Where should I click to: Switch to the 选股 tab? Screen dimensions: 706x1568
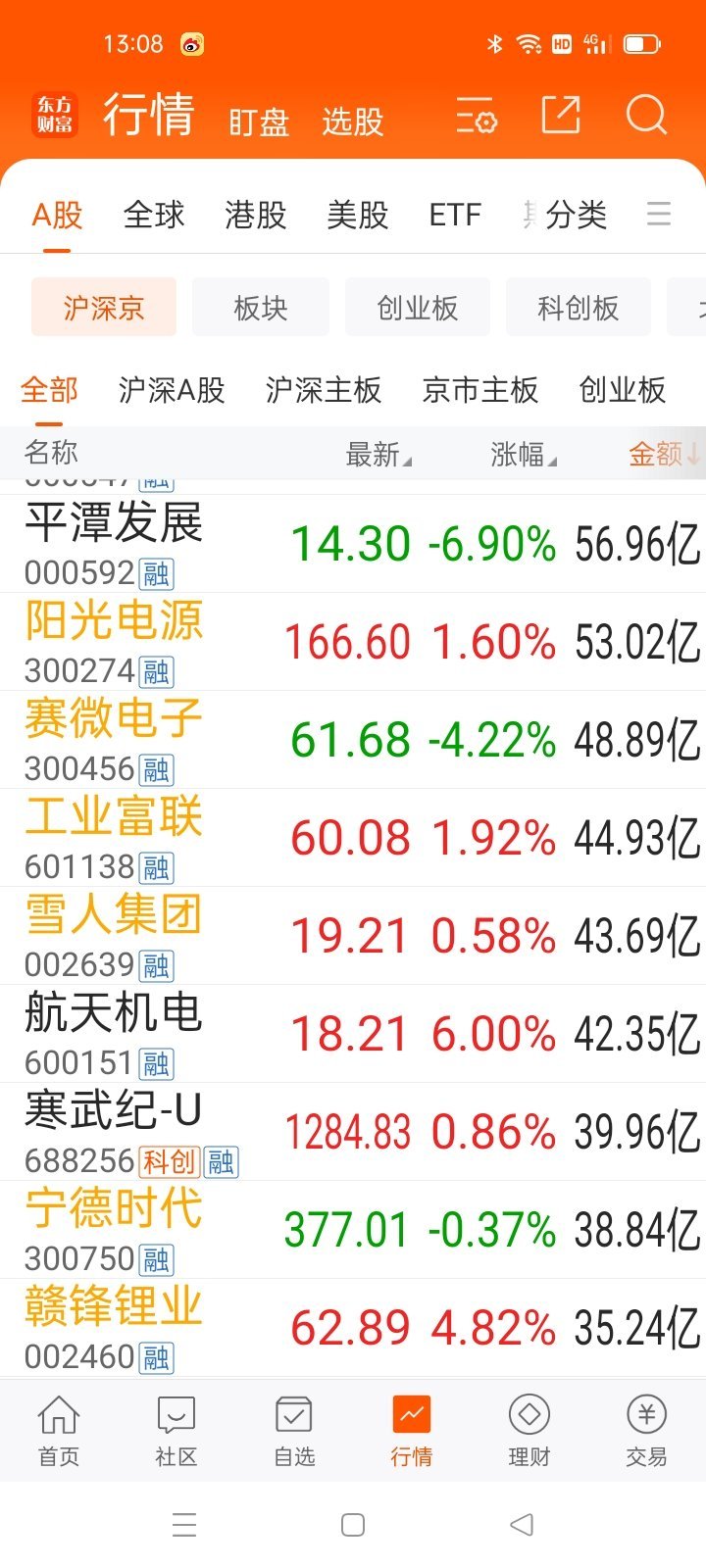352,122
